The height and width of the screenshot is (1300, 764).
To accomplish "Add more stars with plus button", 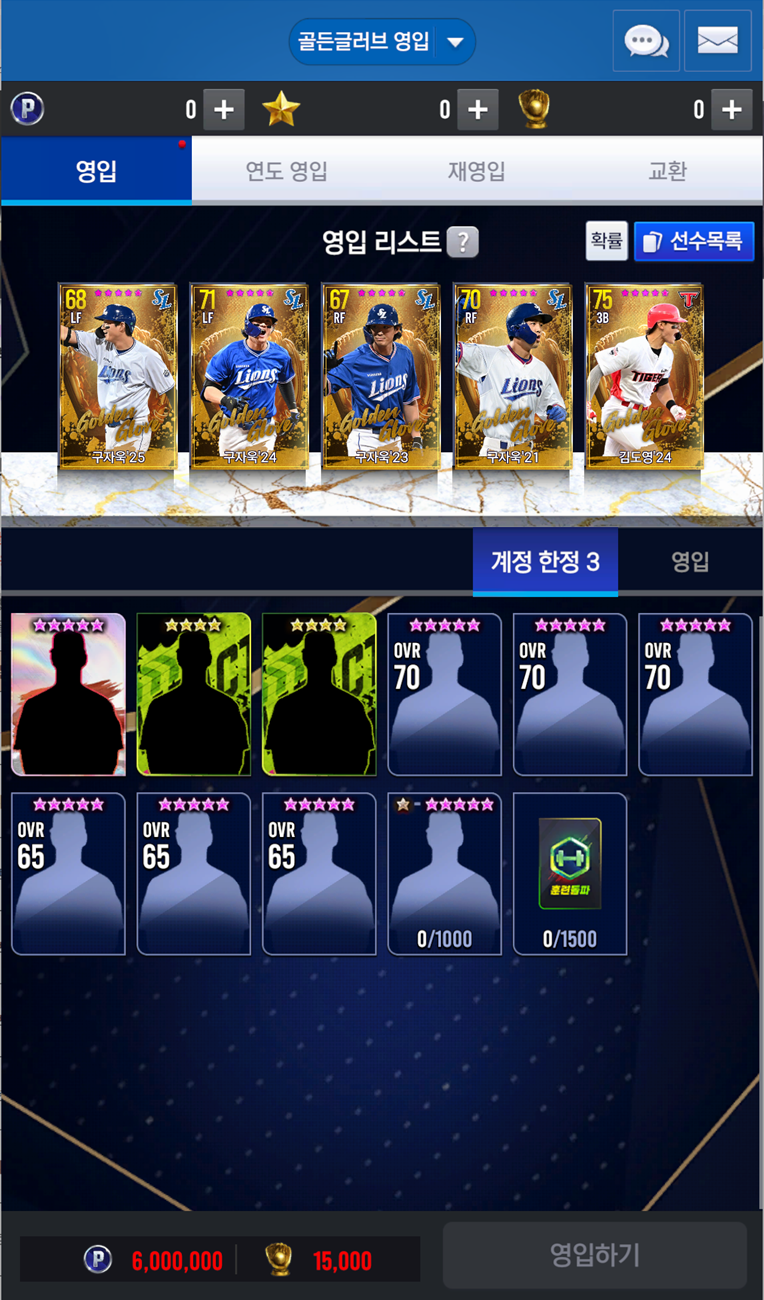I will point(478,110).
